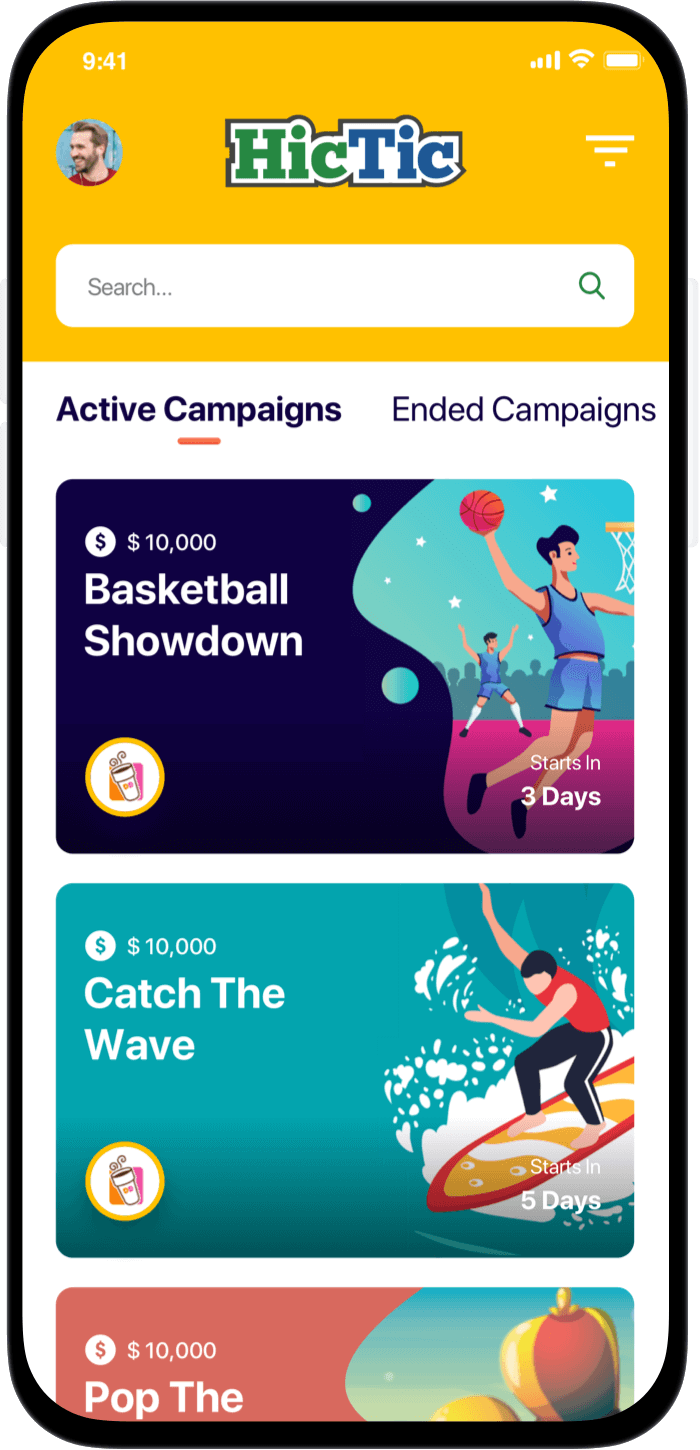Select the Active Campaigns tab

(x=199, y=409)
